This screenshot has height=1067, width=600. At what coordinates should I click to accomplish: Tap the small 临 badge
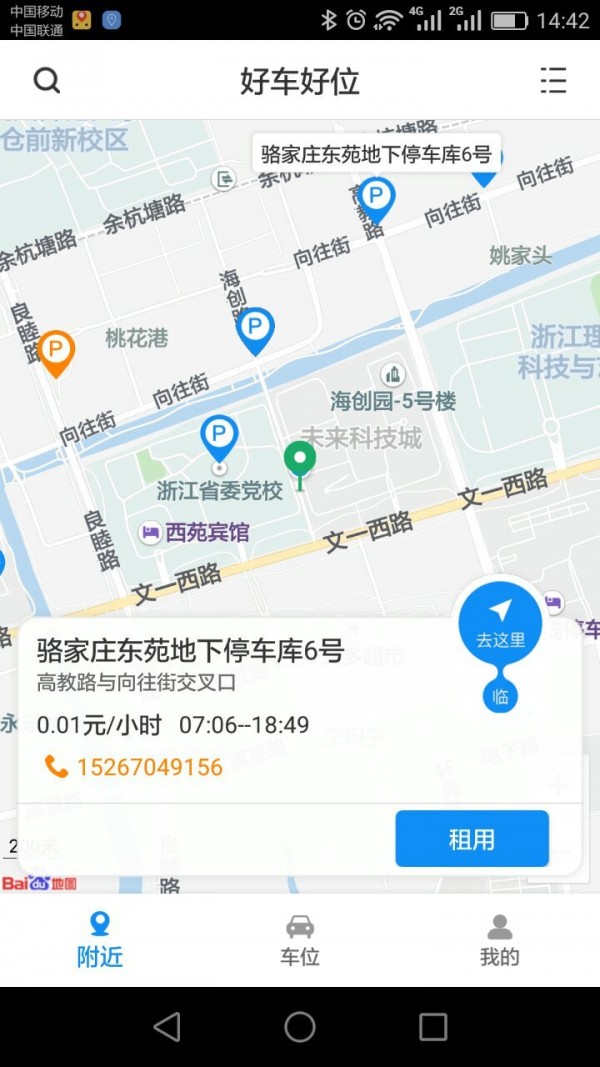pyautogui.click(x=500, y=697)
